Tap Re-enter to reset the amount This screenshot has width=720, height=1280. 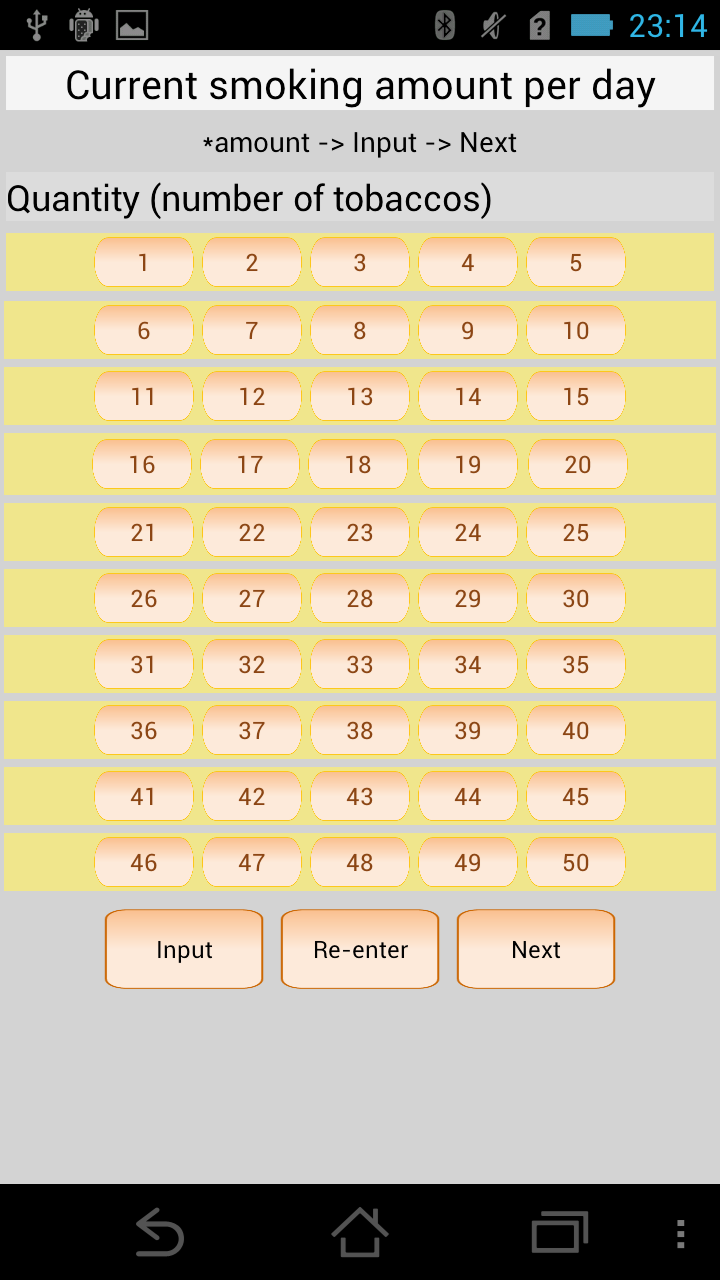pos(360,949)
